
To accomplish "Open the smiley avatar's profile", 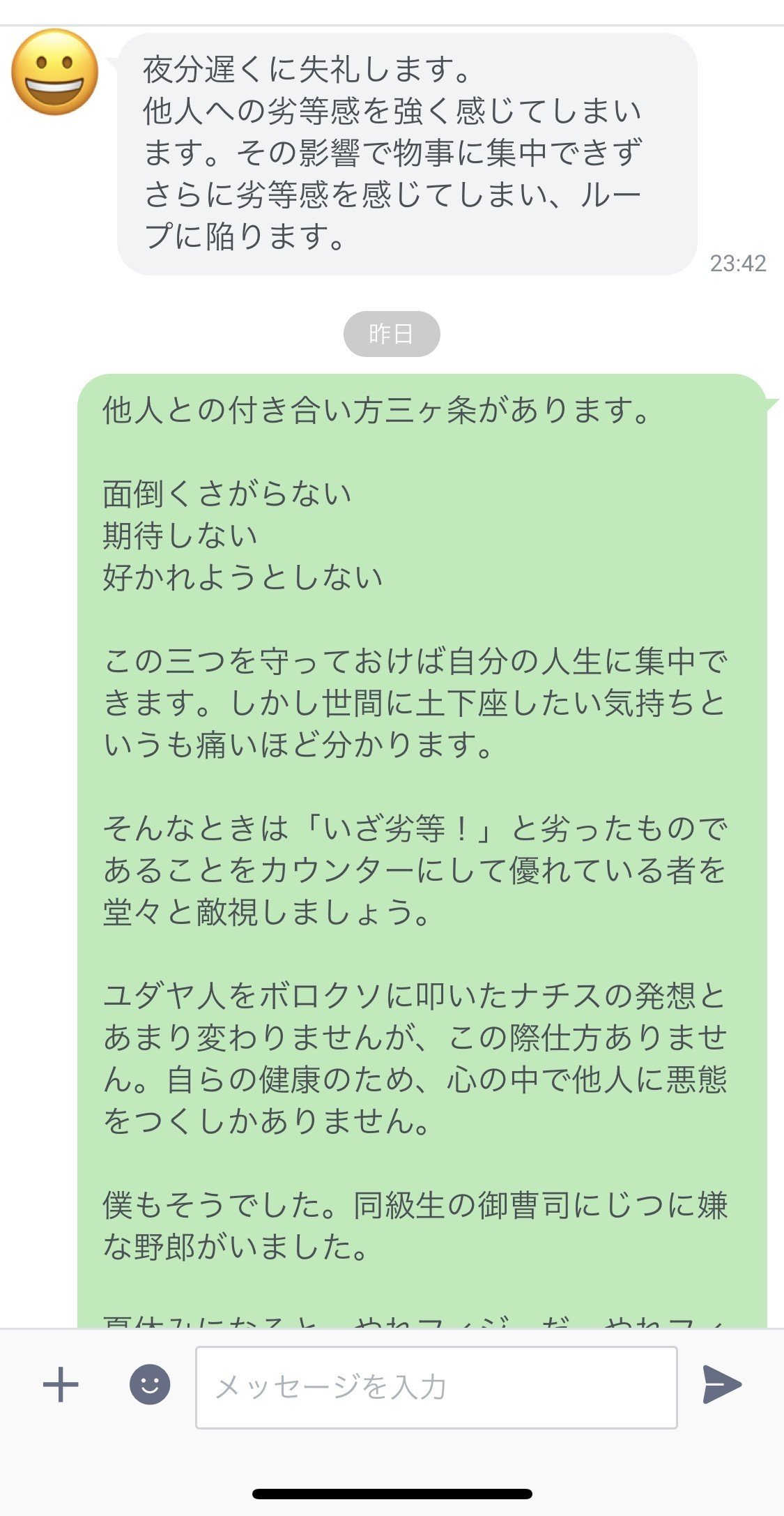I will [55, 73].
